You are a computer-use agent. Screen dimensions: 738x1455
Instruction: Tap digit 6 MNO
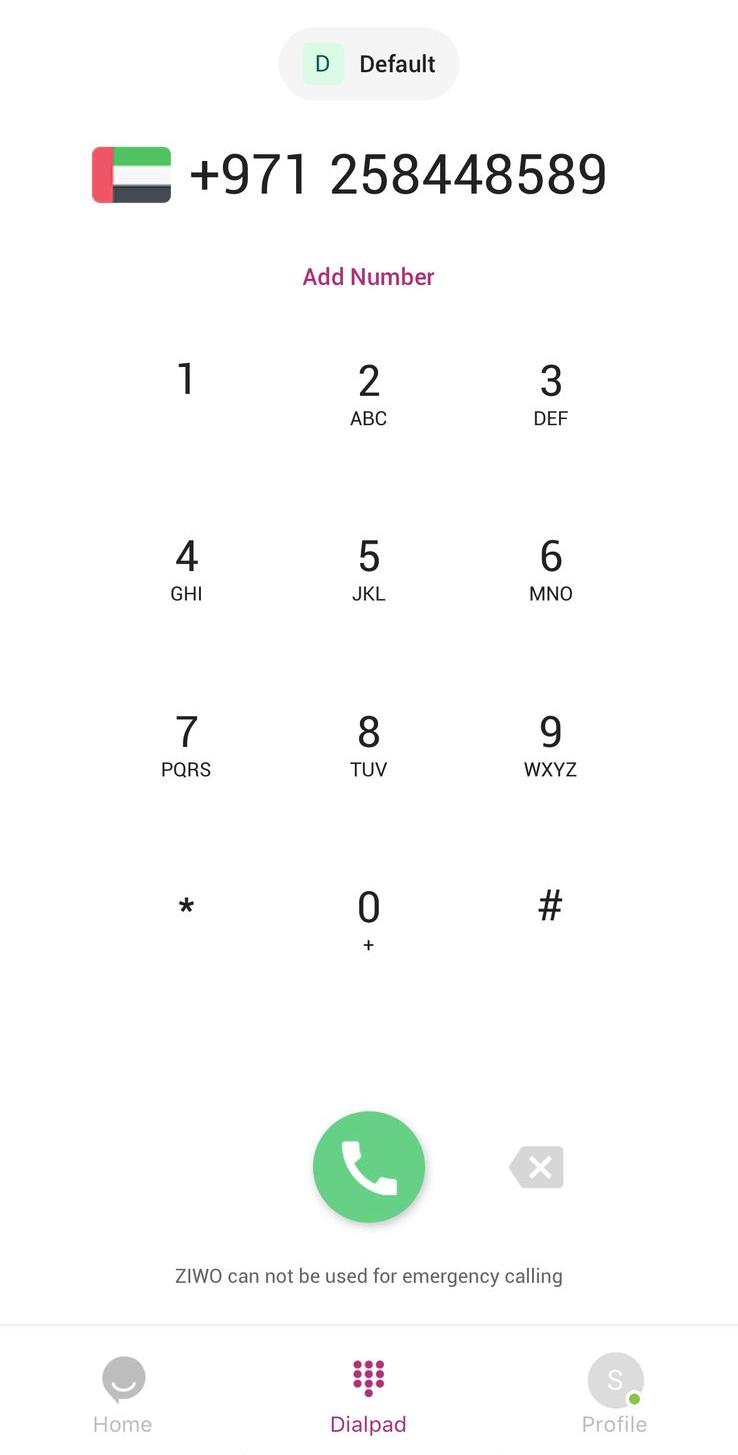click(x=551, y=570)
